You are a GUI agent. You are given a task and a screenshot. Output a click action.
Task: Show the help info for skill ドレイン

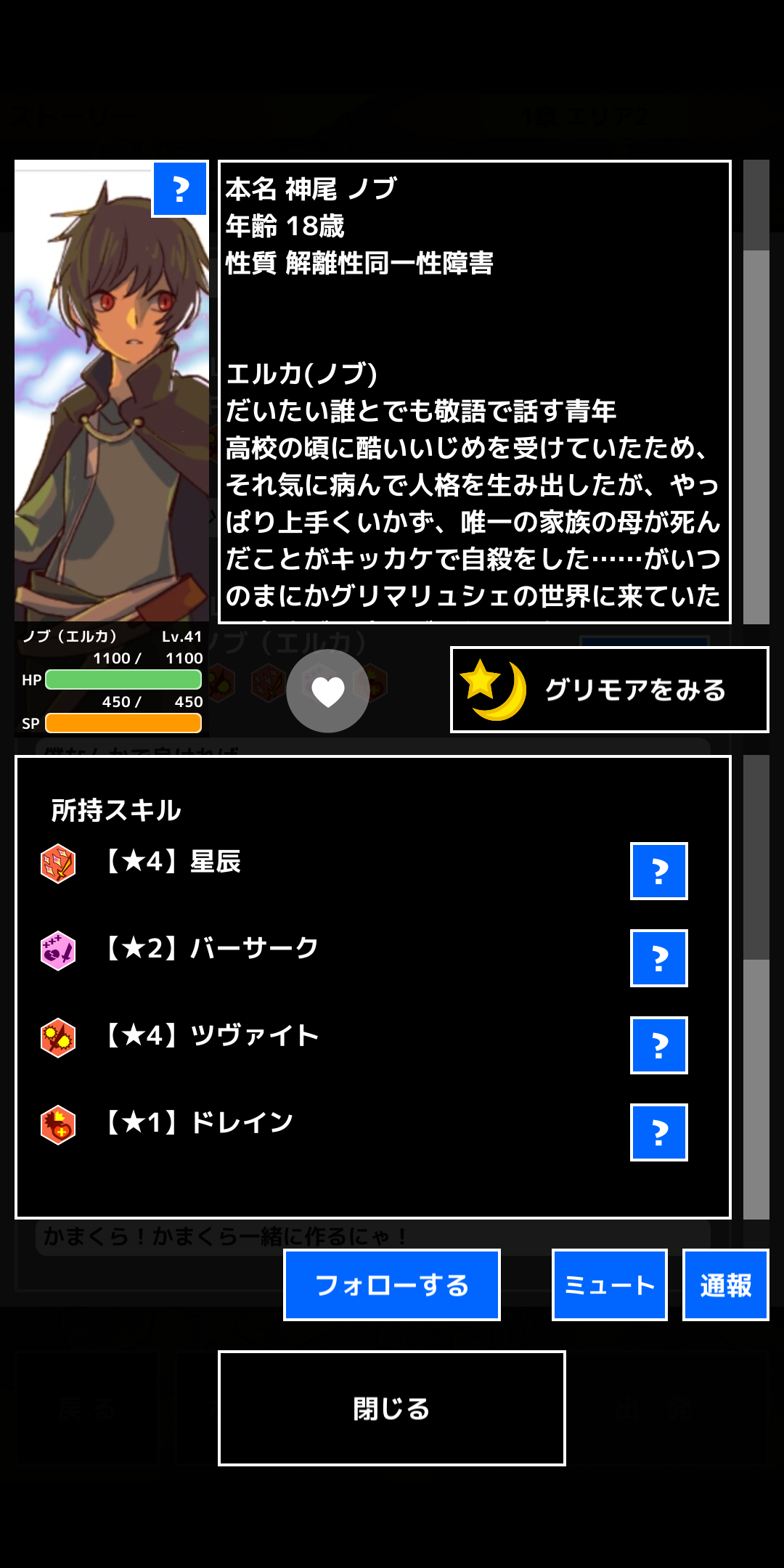pyautogui.click(x=659, y=1132)
